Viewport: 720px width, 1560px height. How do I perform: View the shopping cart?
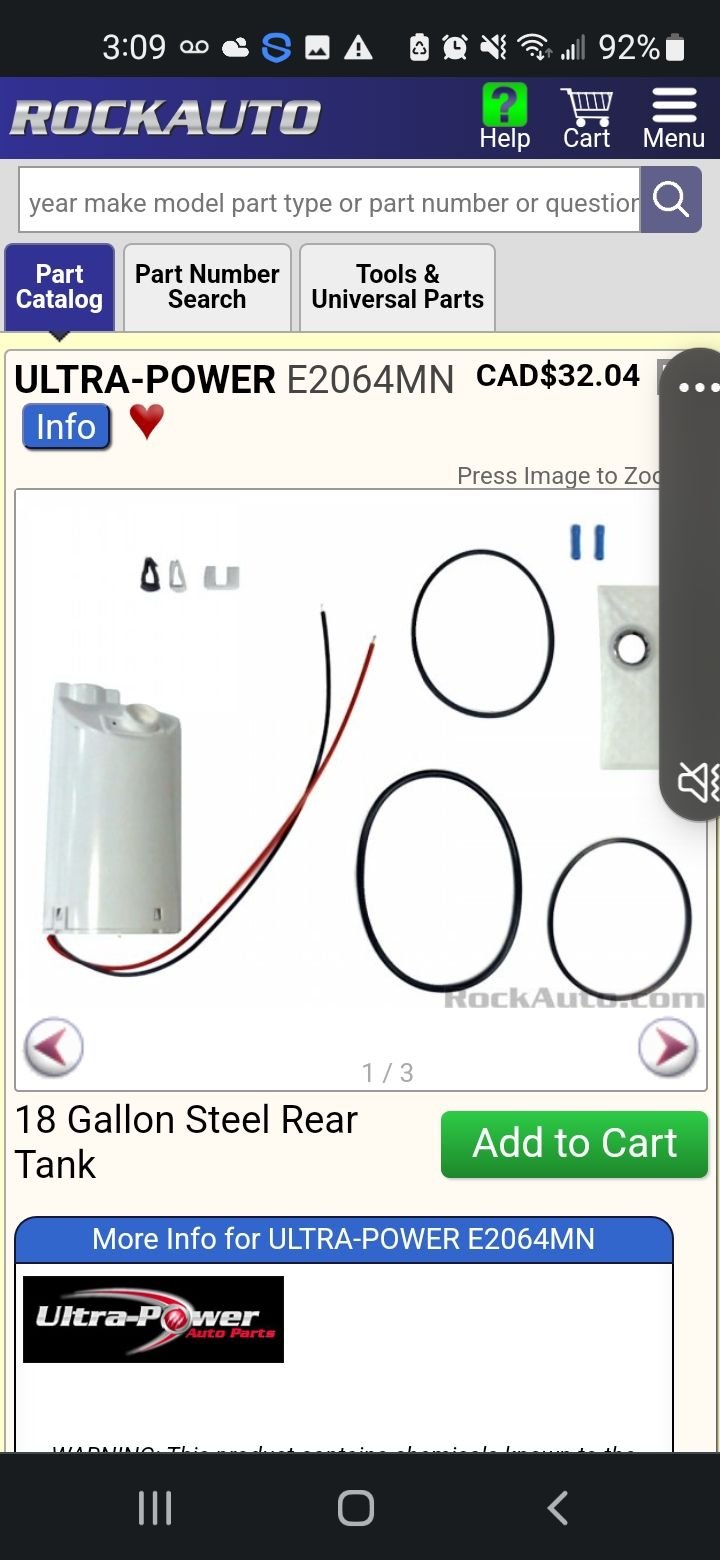pos(586,117)
